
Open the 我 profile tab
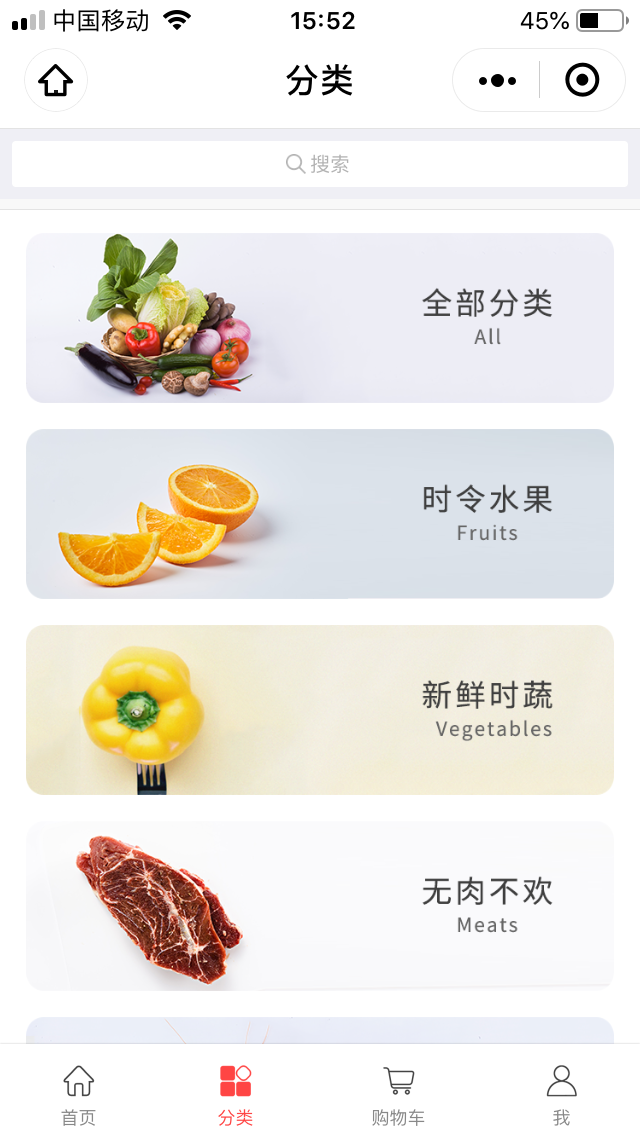(561, 1094)
